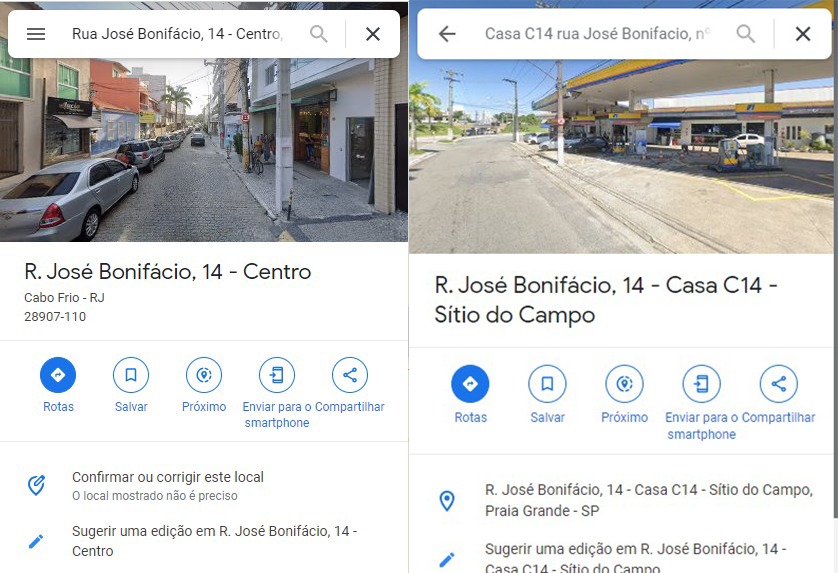The image size is (838, 573).
Task: Tap the search icon in the Centro search box
Action: [319, 34]
